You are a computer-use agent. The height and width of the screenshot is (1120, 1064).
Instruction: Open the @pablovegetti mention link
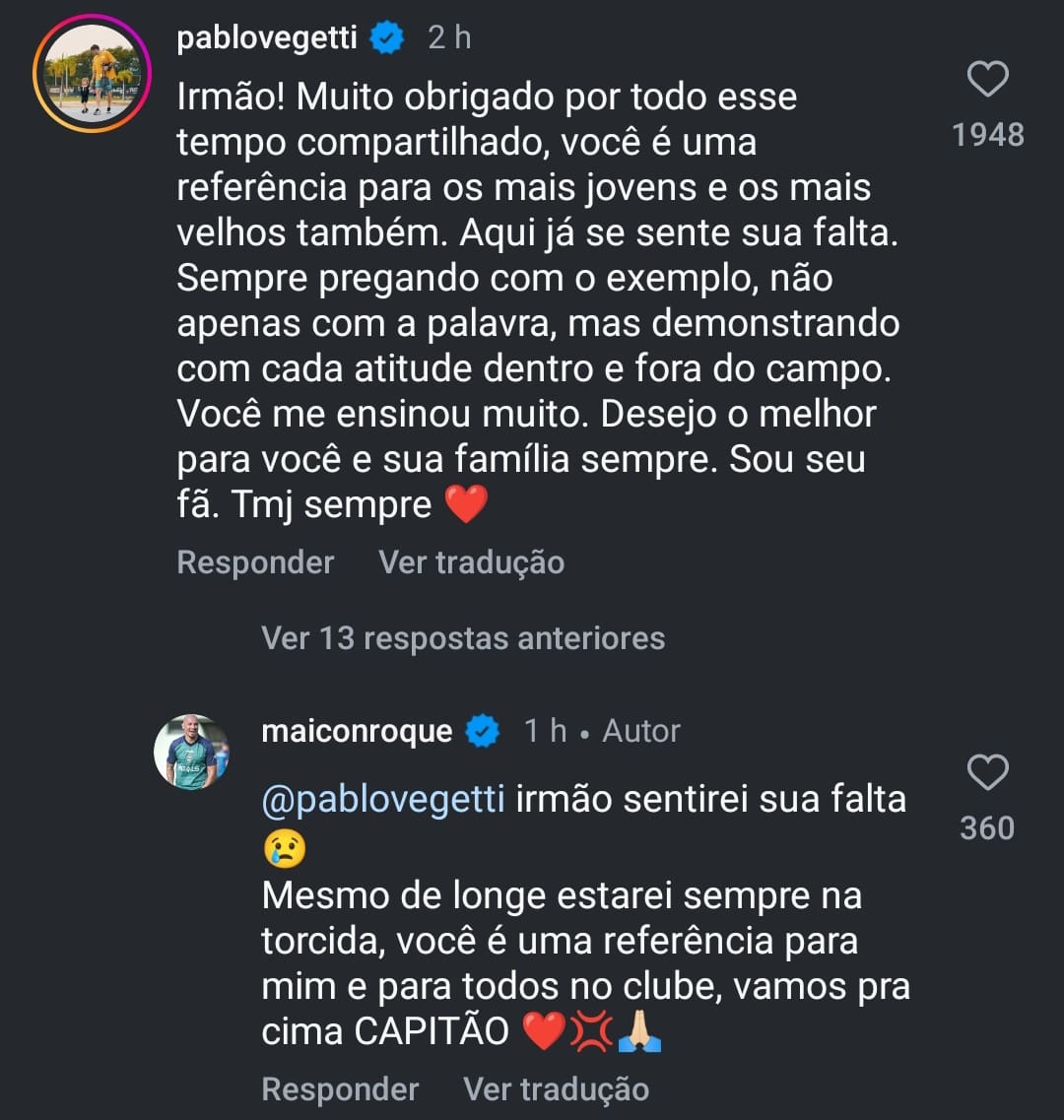(x=383, y=799)
